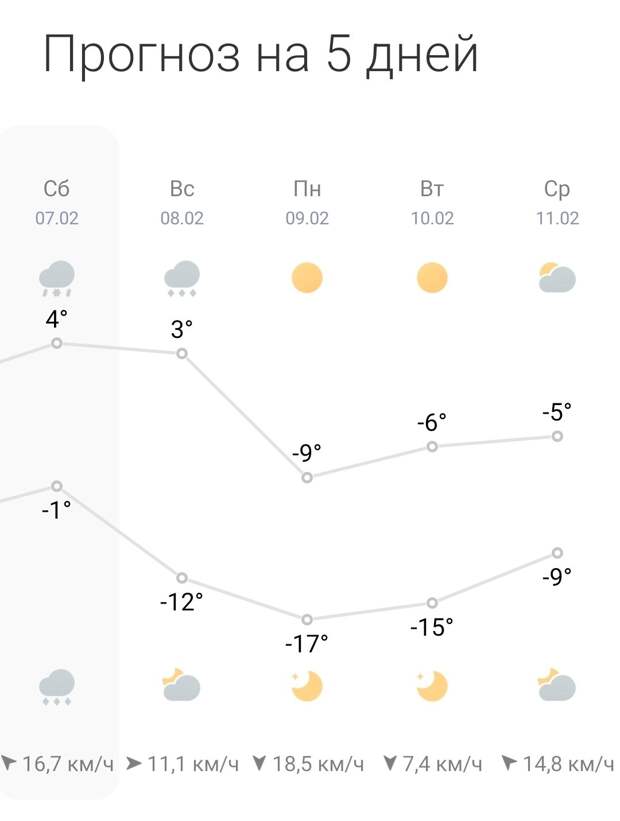620x821 pixels.
Task: Open the Вс 08.02 day forecast
Action: coord(182,202)
